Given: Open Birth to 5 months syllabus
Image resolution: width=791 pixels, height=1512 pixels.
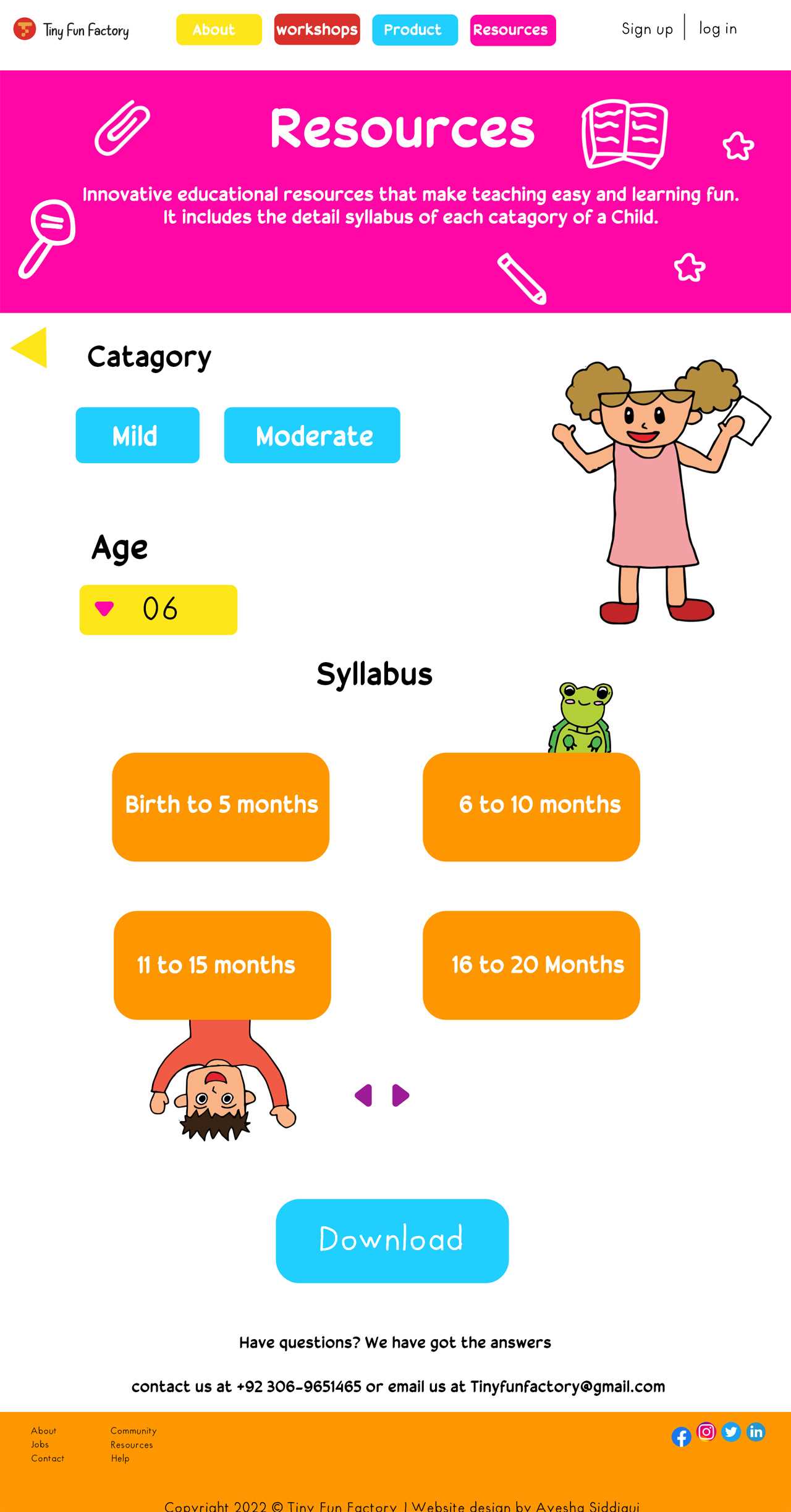Looking at the screenshot, I should pos(221,807).
